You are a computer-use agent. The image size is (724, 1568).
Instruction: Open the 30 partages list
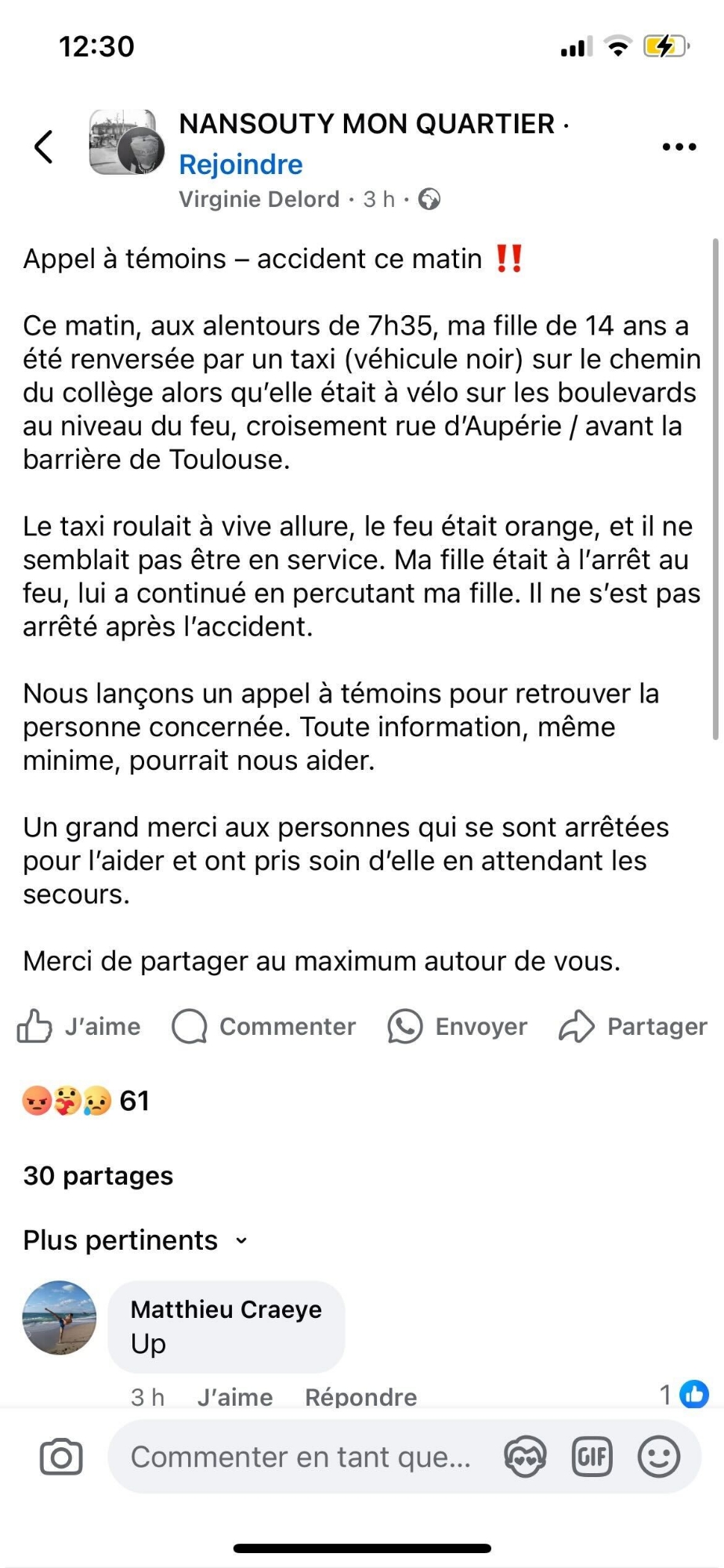(x=98, y=1176)
